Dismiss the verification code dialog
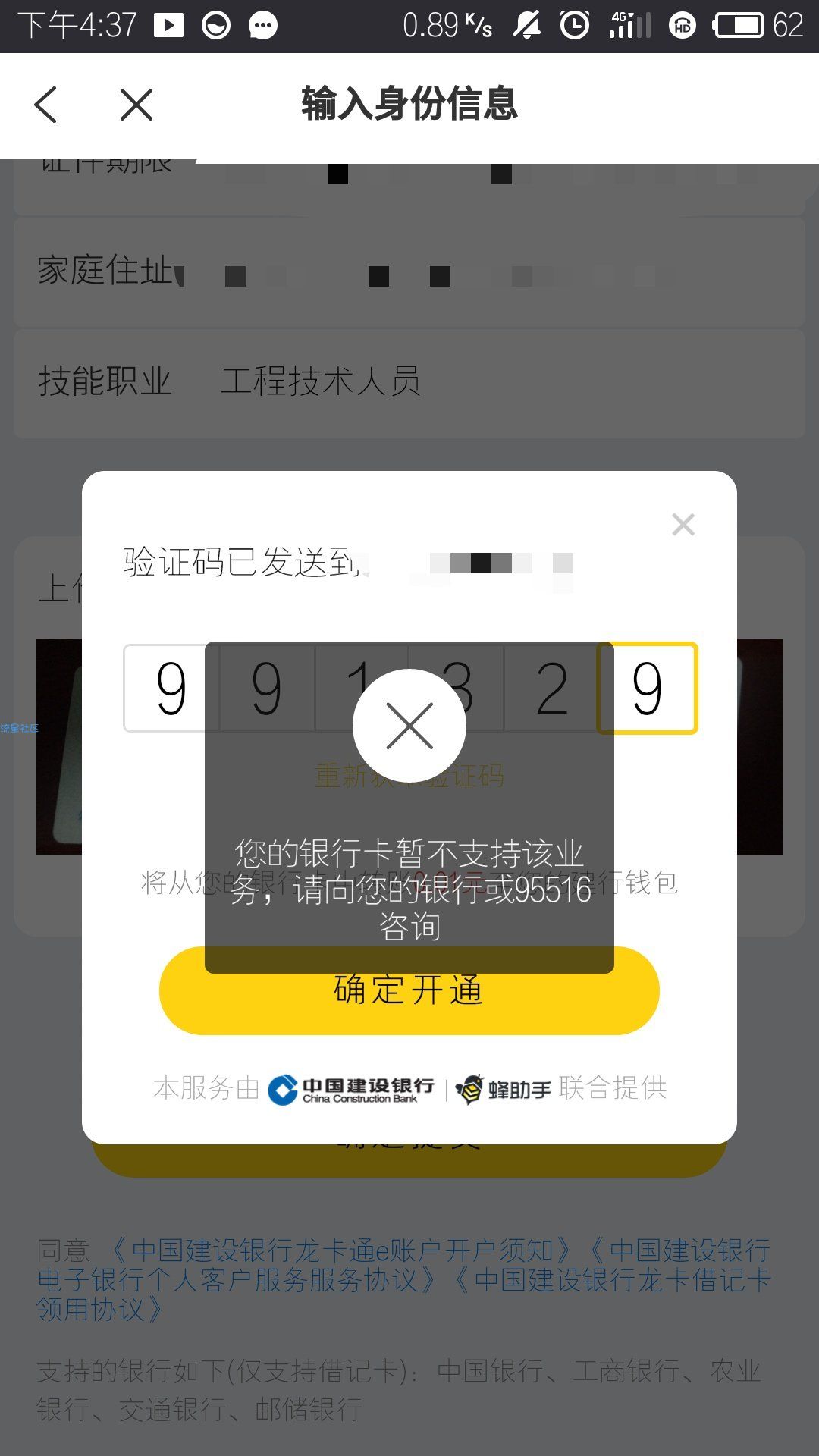Image resolution: width=819 pixels, height=1456 pixels. click(x=683, y=524)
